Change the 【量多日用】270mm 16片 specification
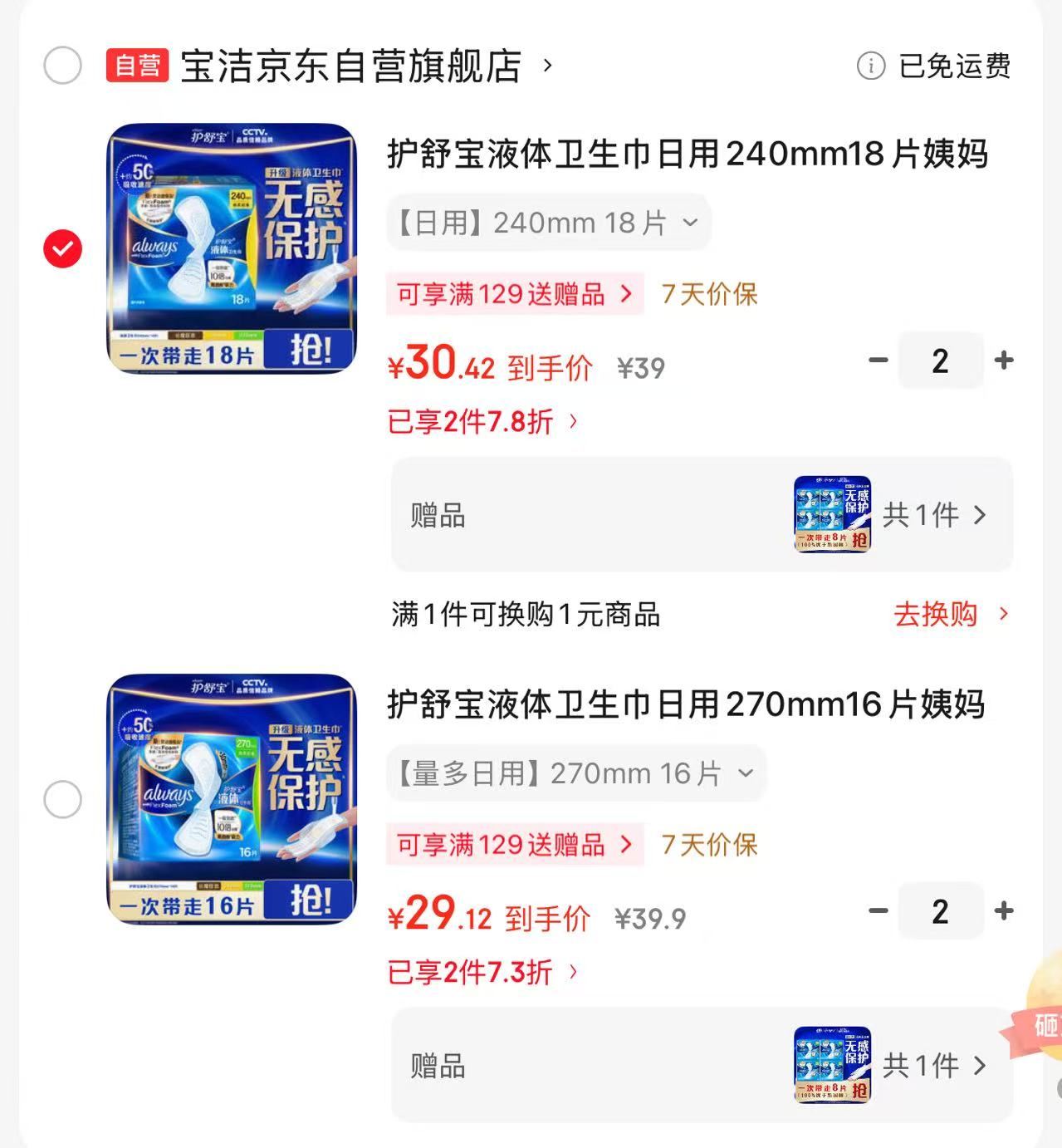The width and height of the screenshot is (1062, 1148). point(576,773)
